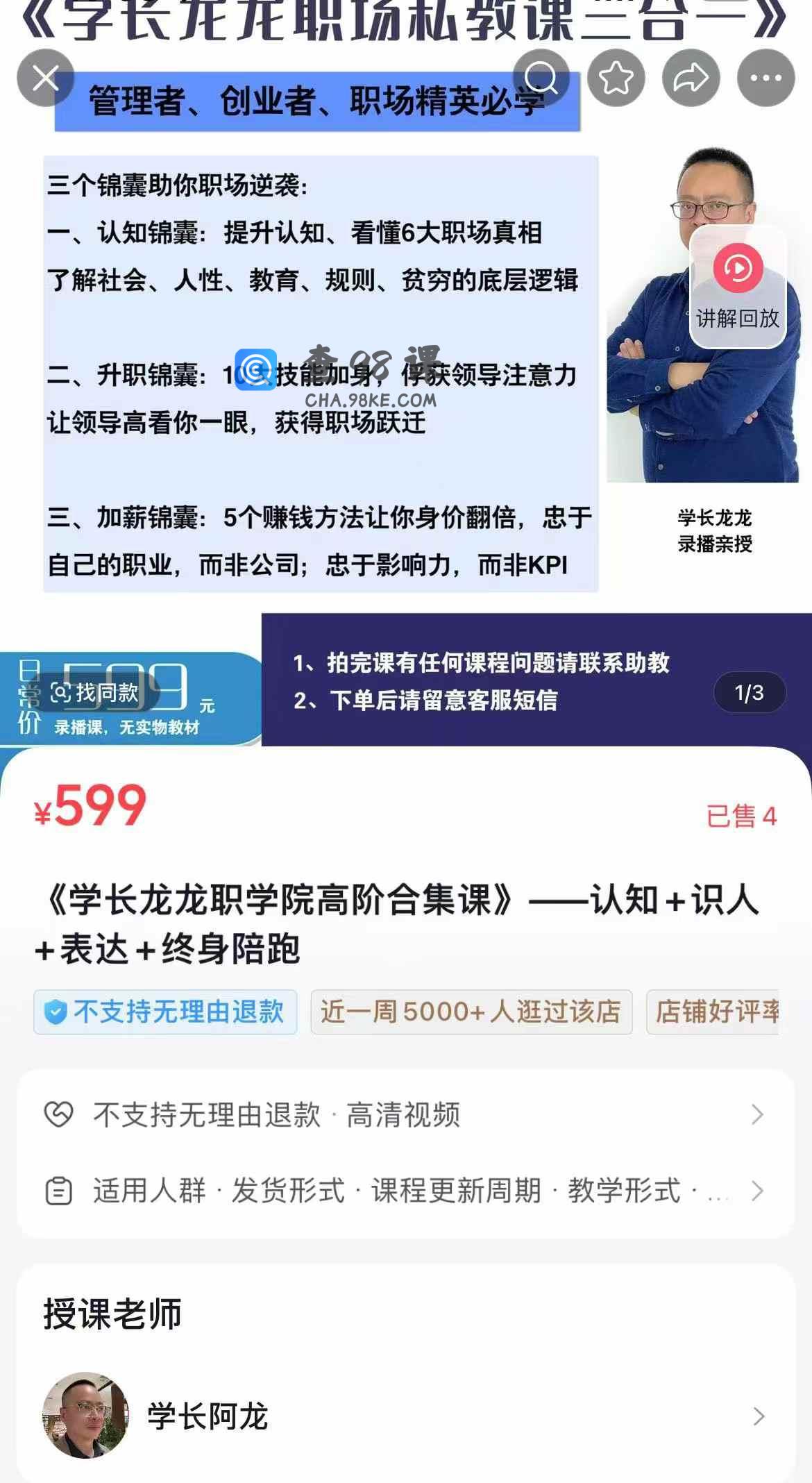This screenshot has height=1483, width=812.
Task: Open 不支持无理由退款 · 高清视频 service row
Action: pos(406,1115)
